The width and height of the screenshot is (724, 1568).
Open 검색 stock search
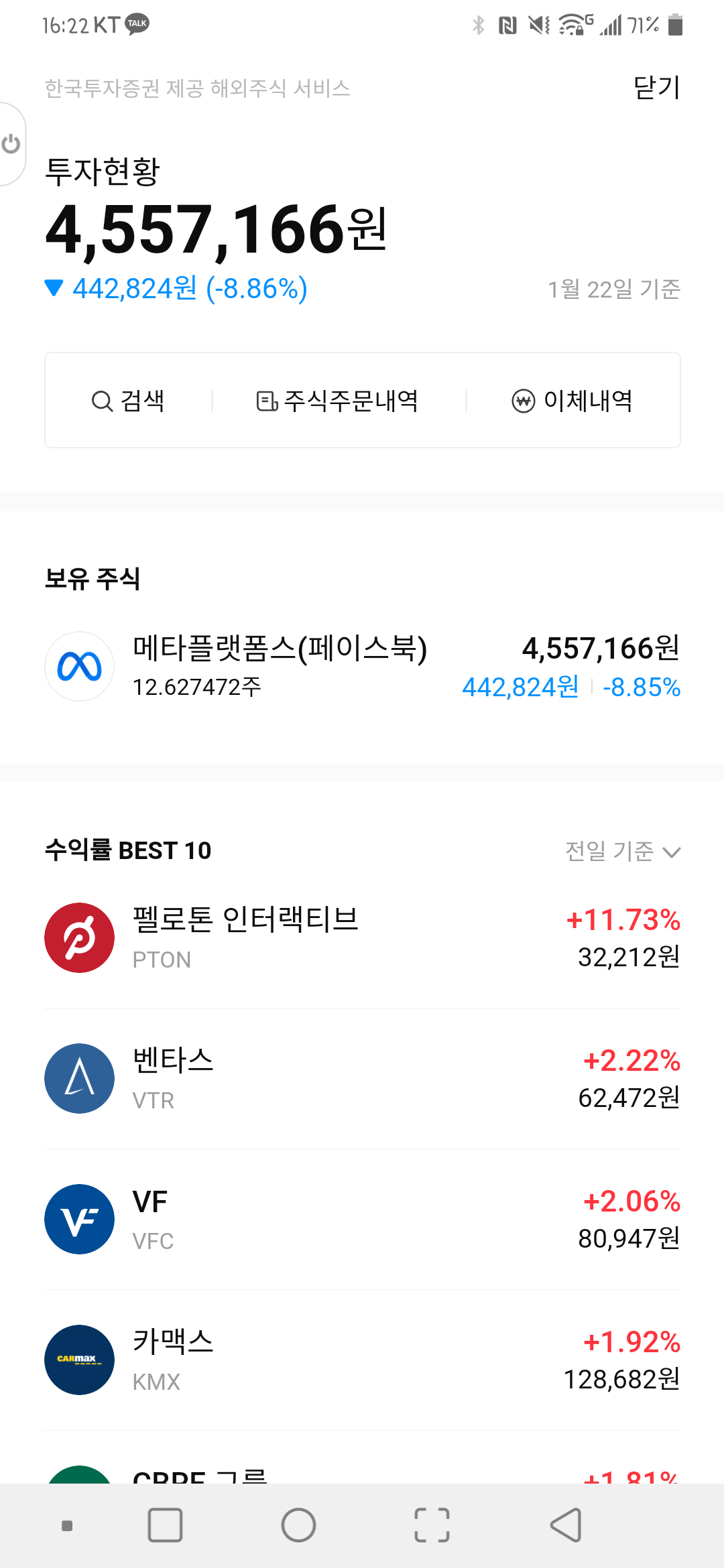point(128,401)
